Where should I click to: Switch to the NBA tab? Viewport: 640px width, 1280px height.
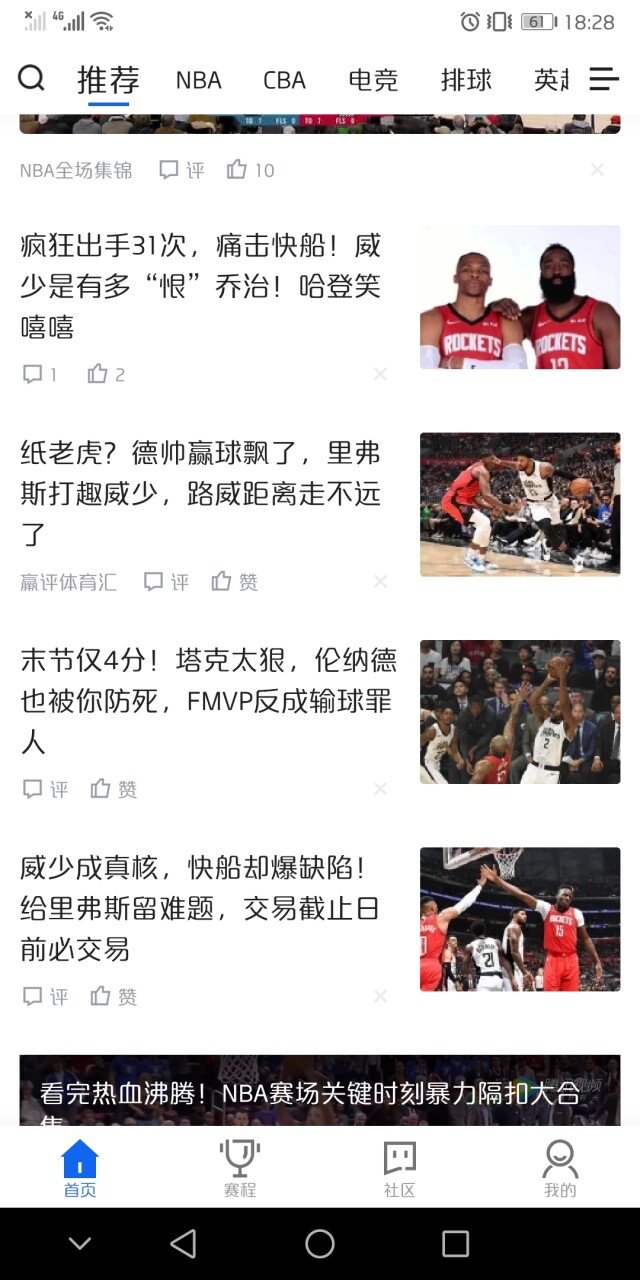(x=198, y=80)
